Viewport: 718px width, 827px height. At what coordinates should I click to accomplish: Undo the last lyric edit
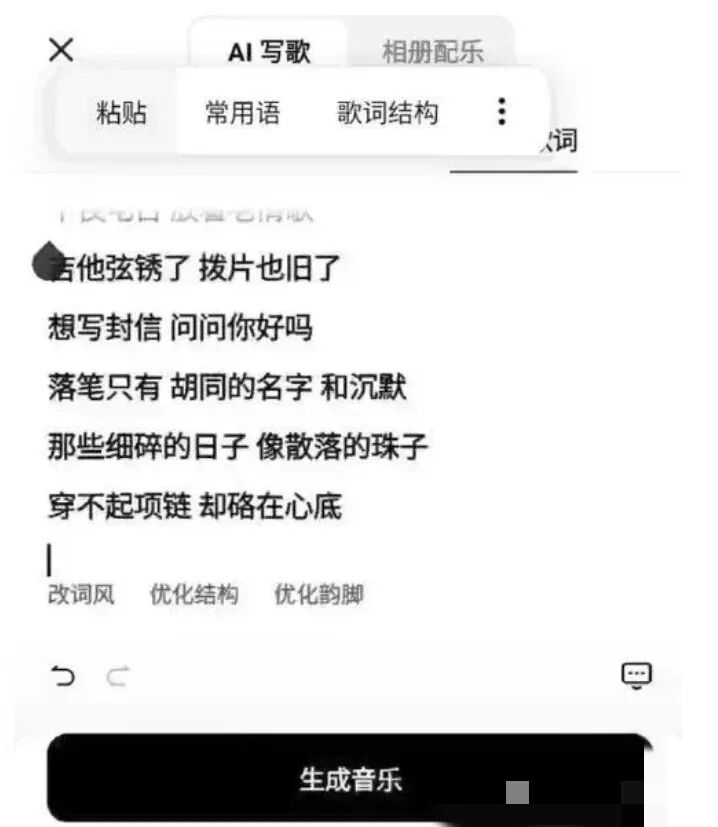click(x=63, y=677)
